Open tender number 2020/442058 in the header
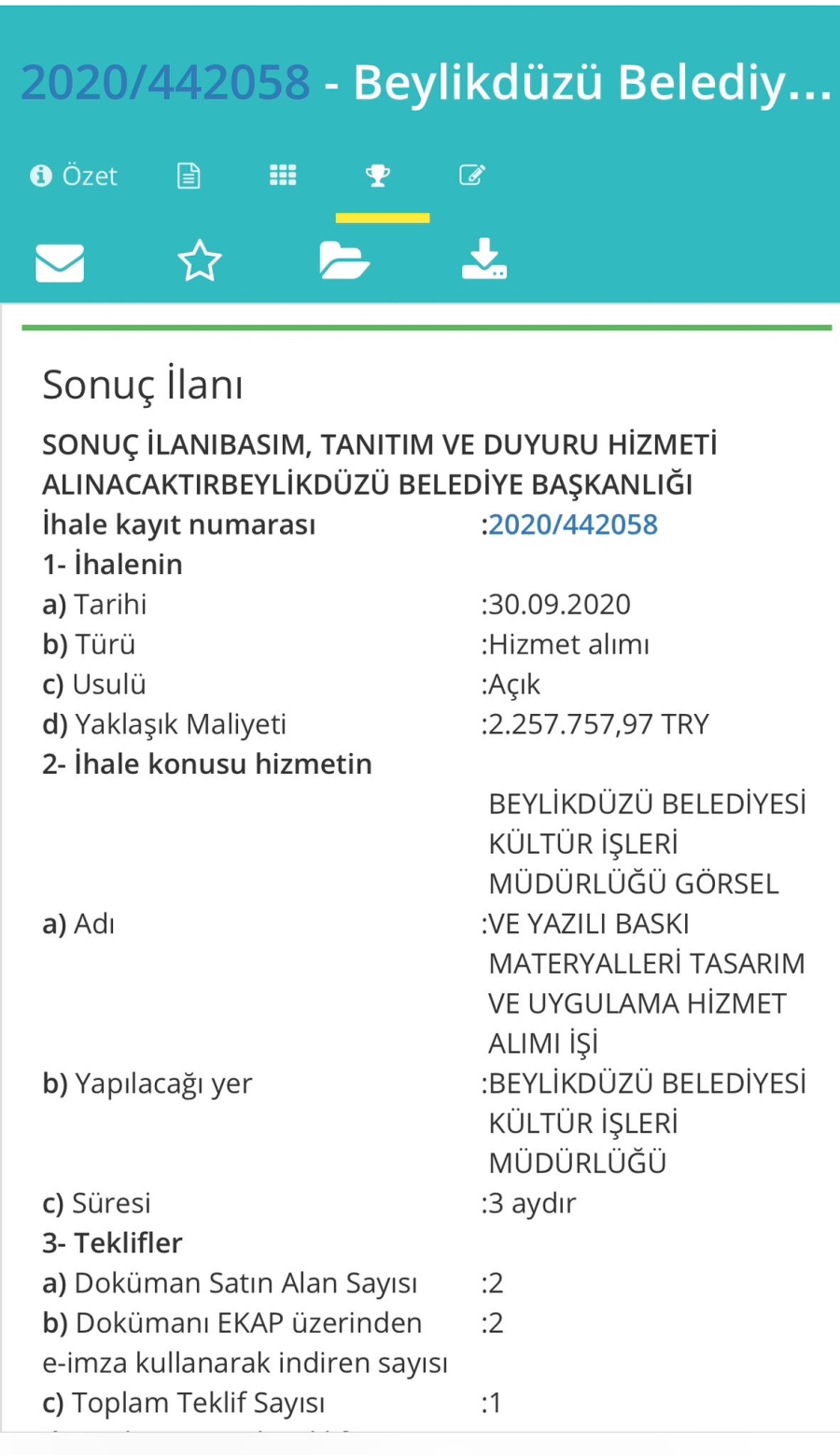Screen dimensions: 840x1455 tap(165, 82)
